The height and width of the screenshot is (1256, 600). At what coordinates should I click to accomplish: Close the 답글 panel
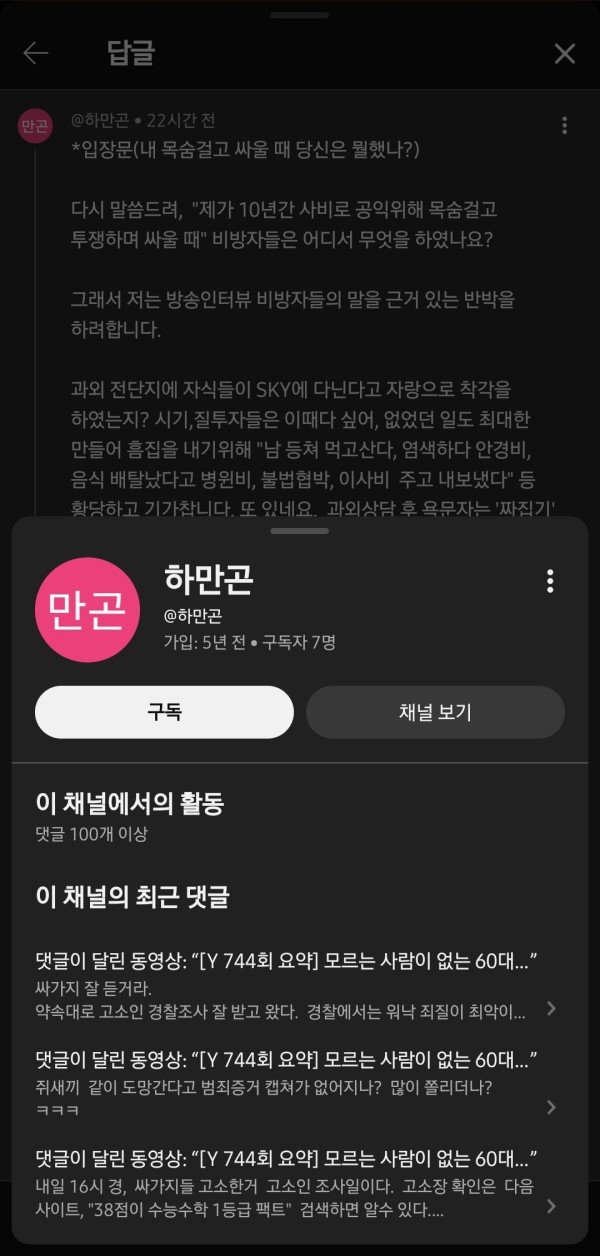[564, 54]
